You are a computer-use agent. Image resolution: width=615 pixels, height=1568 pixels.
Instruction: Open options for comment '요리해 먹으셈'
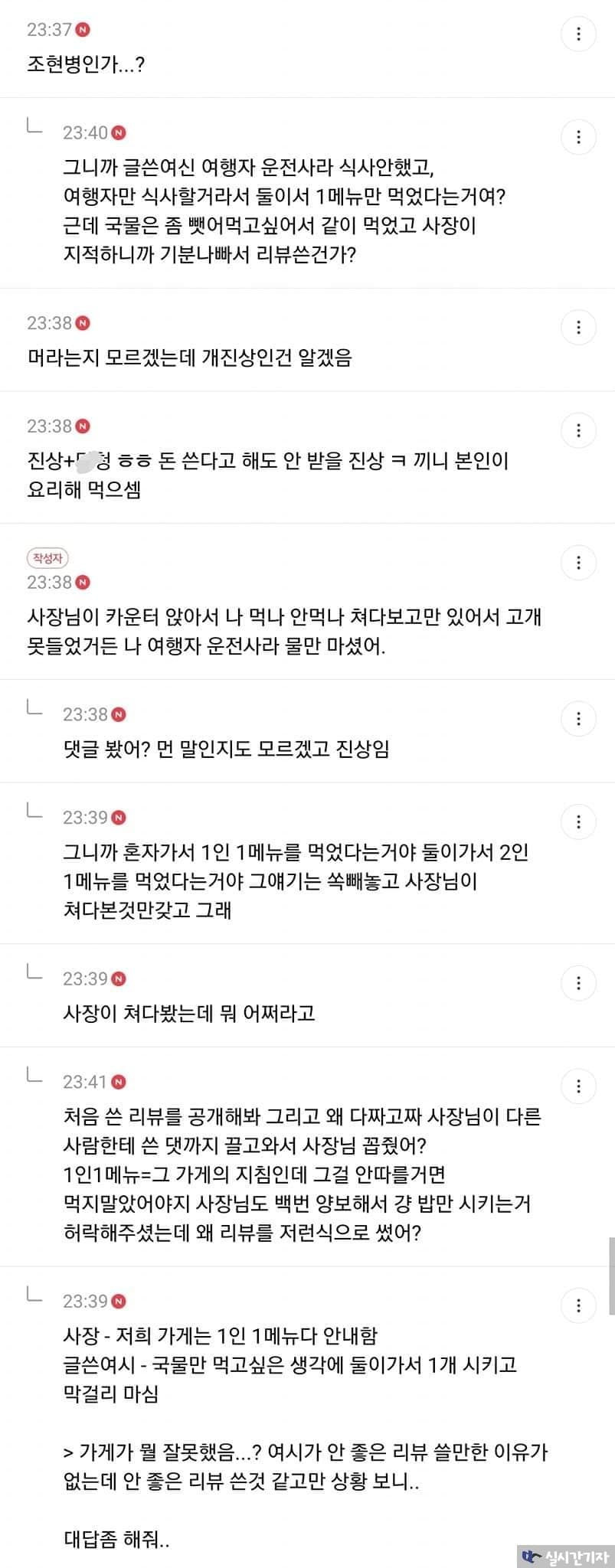578,431
